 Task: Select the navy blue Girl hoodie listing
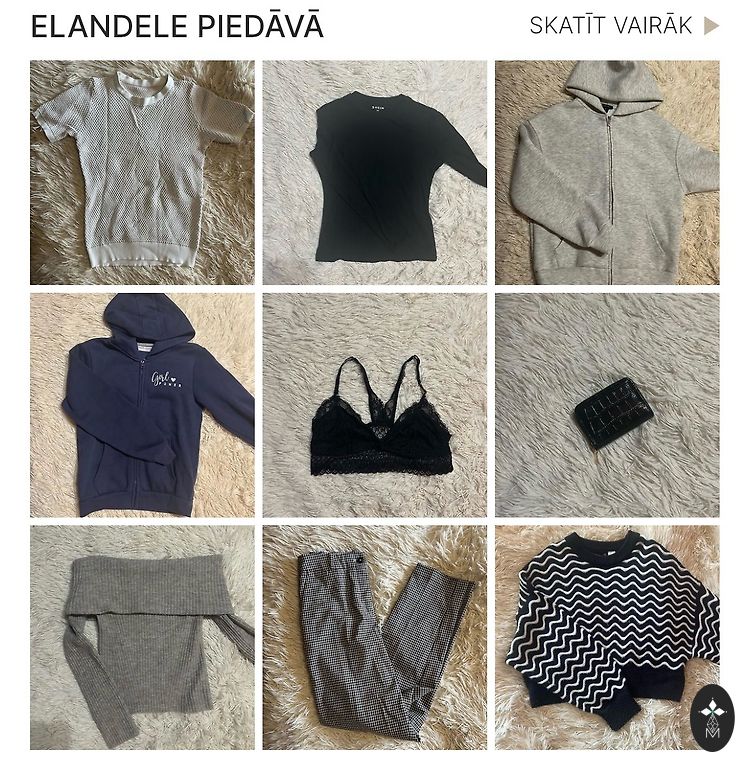click(142, 404)
